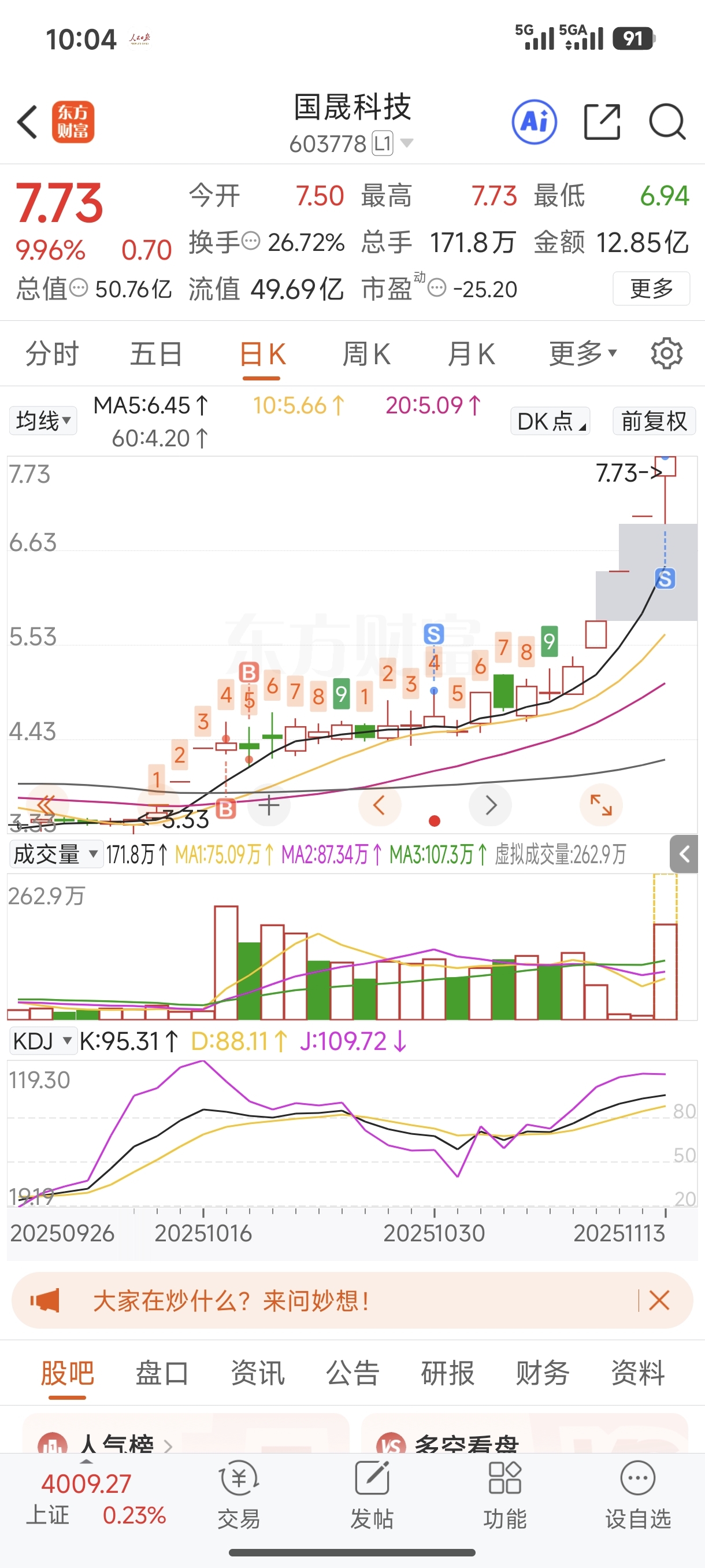Viewport: 705px width, 1568px height.
Task: Go back using the top-left arrow
Action: pyautogui.click(x=27, y=122)
